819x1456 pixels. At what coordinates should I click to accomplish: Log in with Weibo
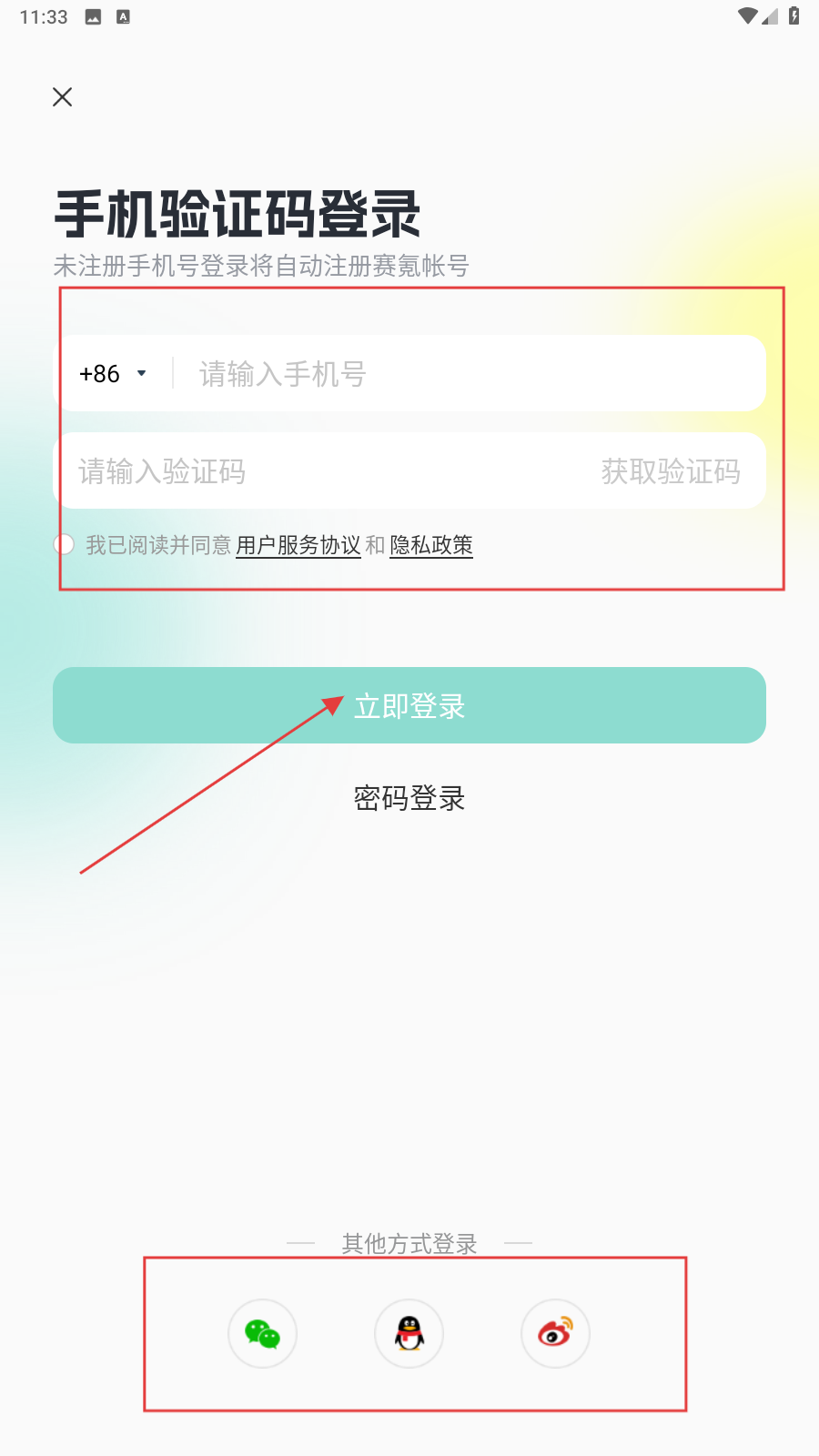pos(555,1333)
